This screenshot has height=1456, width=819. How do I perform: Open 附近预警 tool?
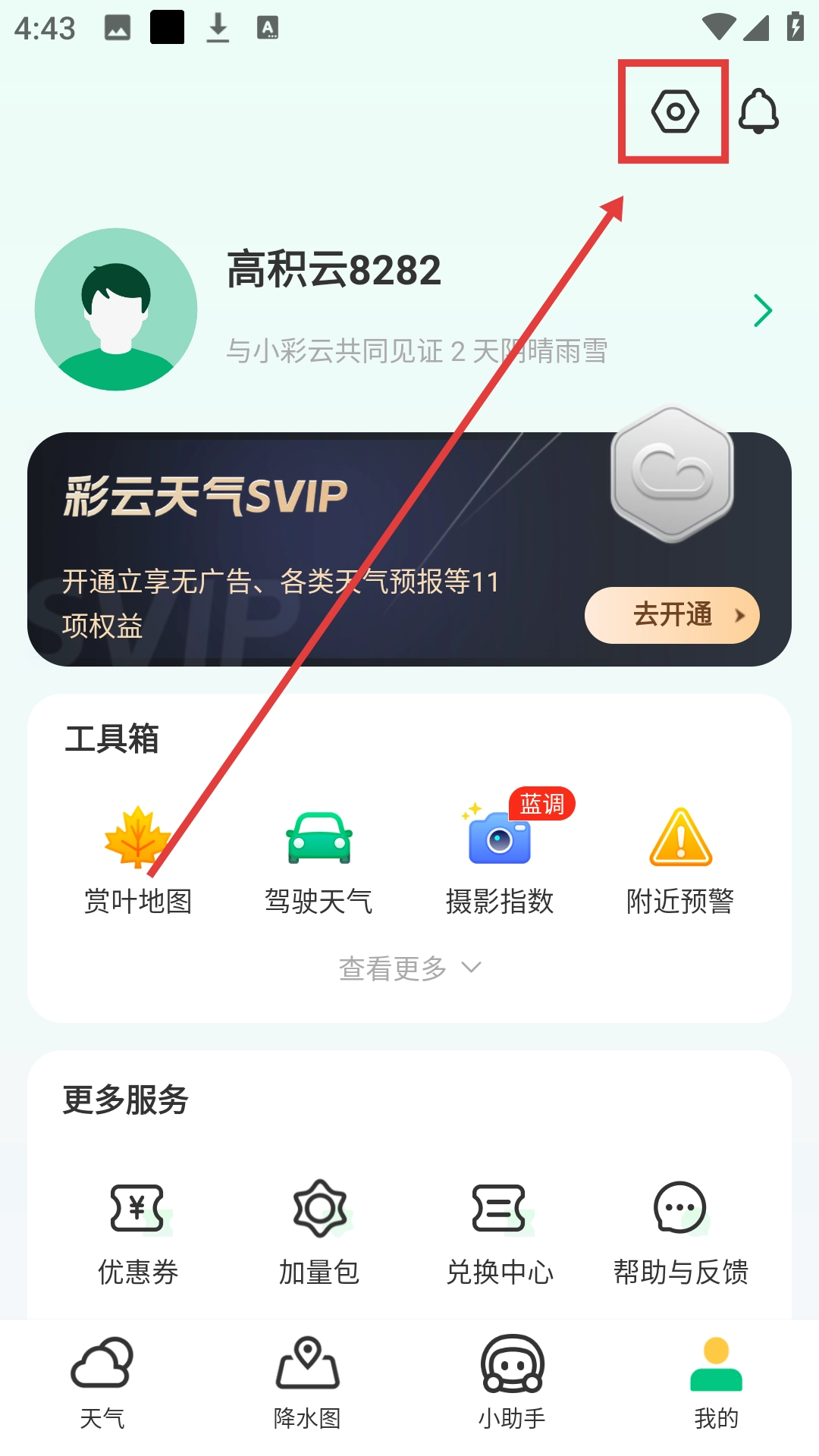point(680,861)
